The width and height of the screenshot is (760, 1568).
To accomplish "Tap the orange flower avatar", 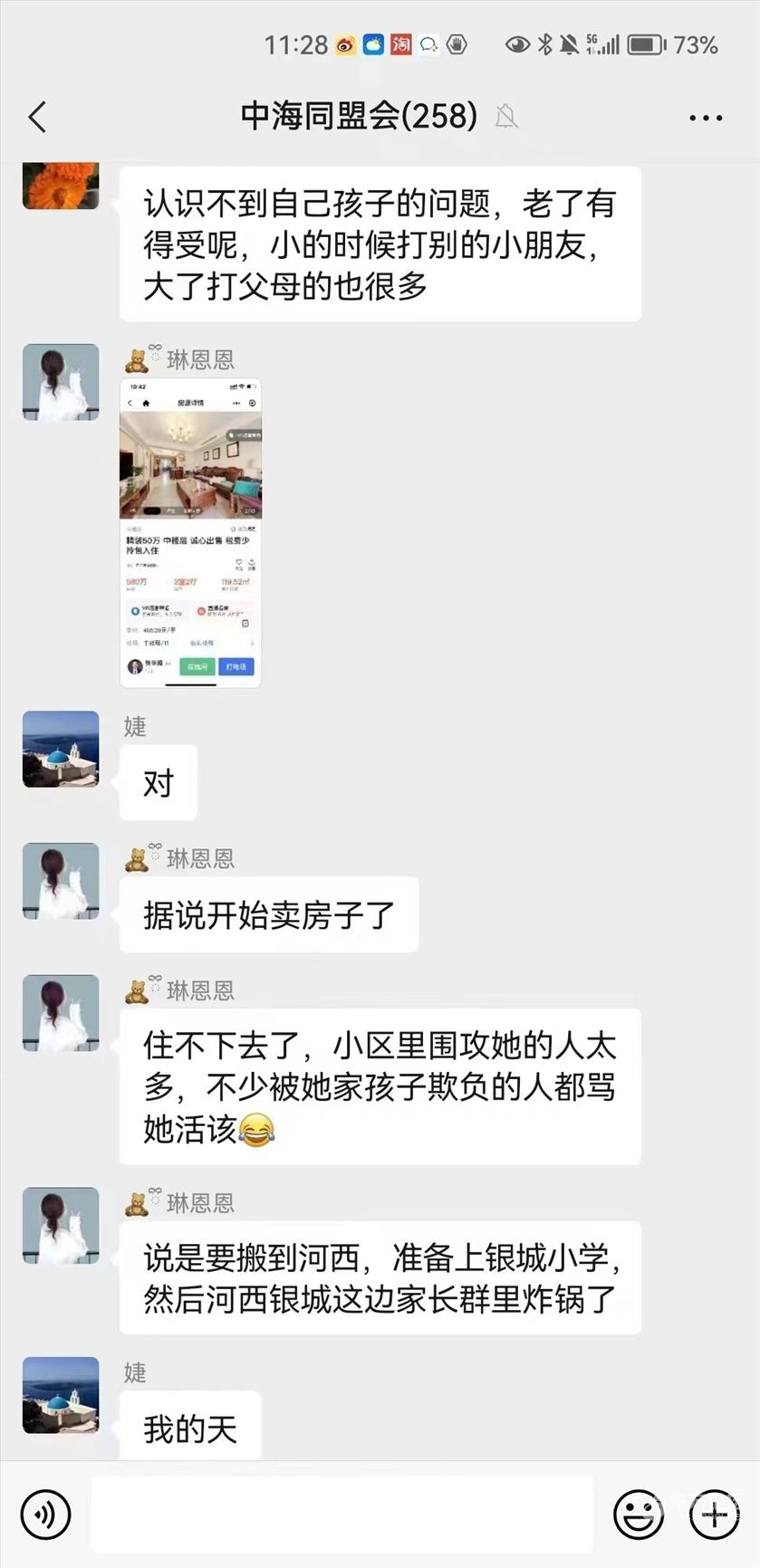I will pyautogui.click(x=61, y=186).
